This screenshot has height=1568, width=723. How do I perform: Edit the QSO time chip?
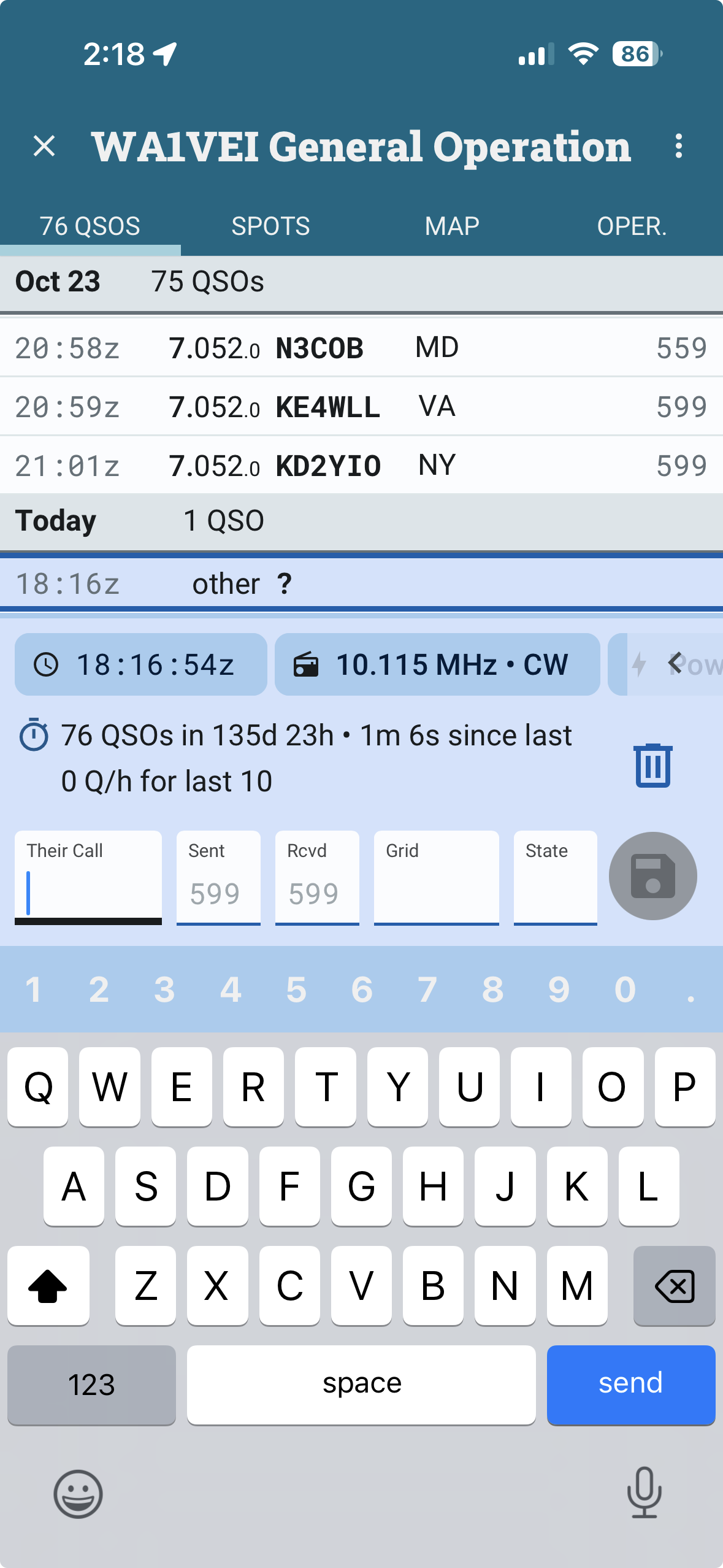click(x=141, y=664)
